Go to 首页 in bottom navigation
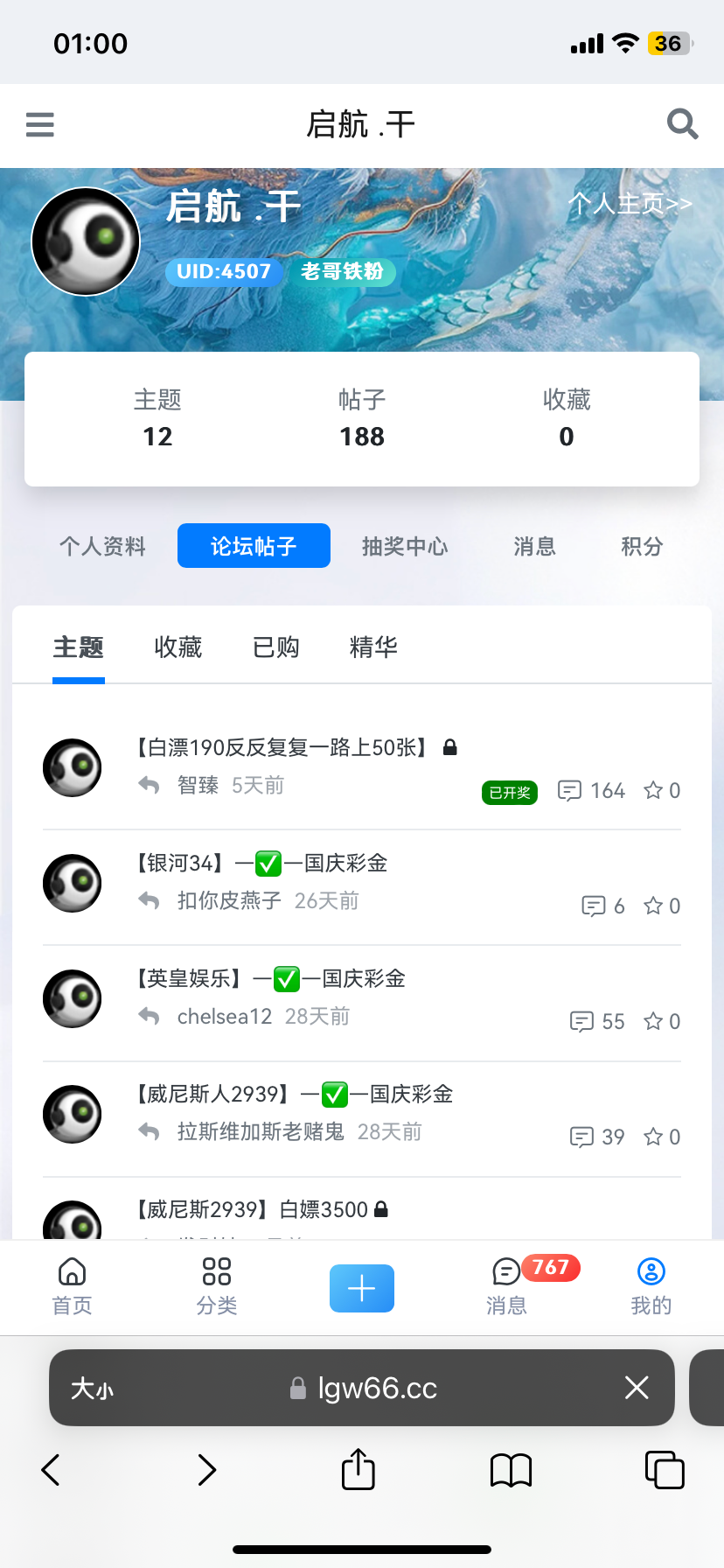 coord(72,1286)
